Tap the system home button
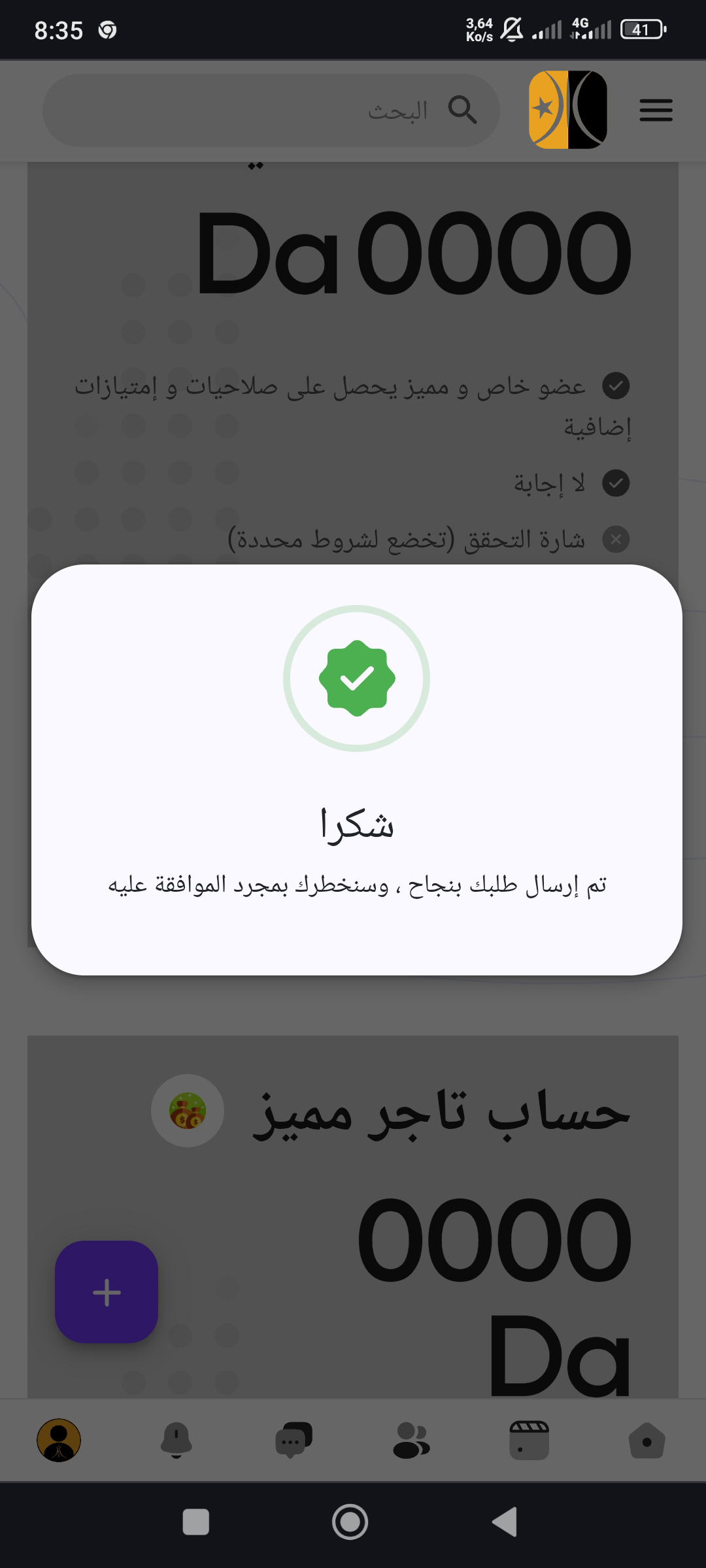Screen dimensions: 706x1568 (x=350, y=1522)
